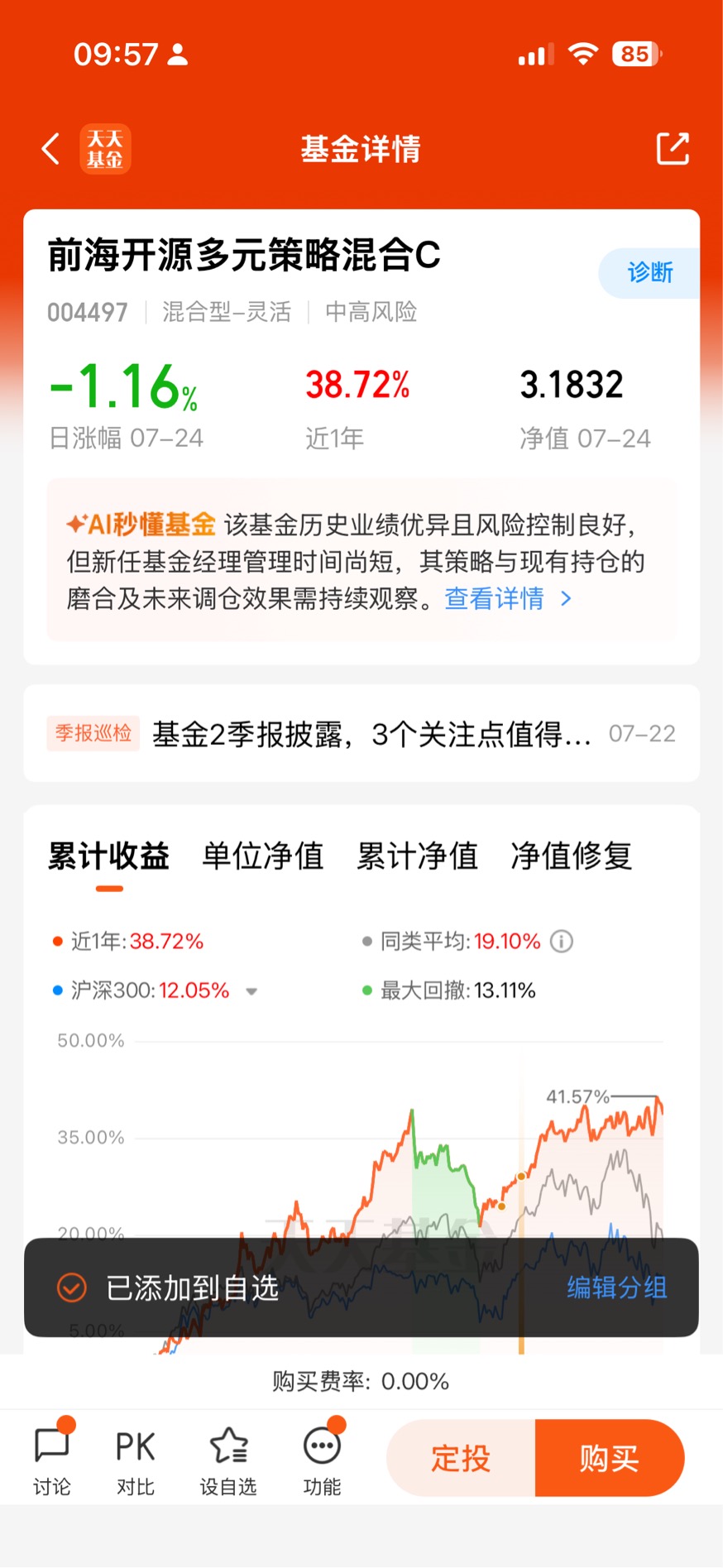
Task: Open the 讨论 discussion section
Action: click(x=52, y=1460)
